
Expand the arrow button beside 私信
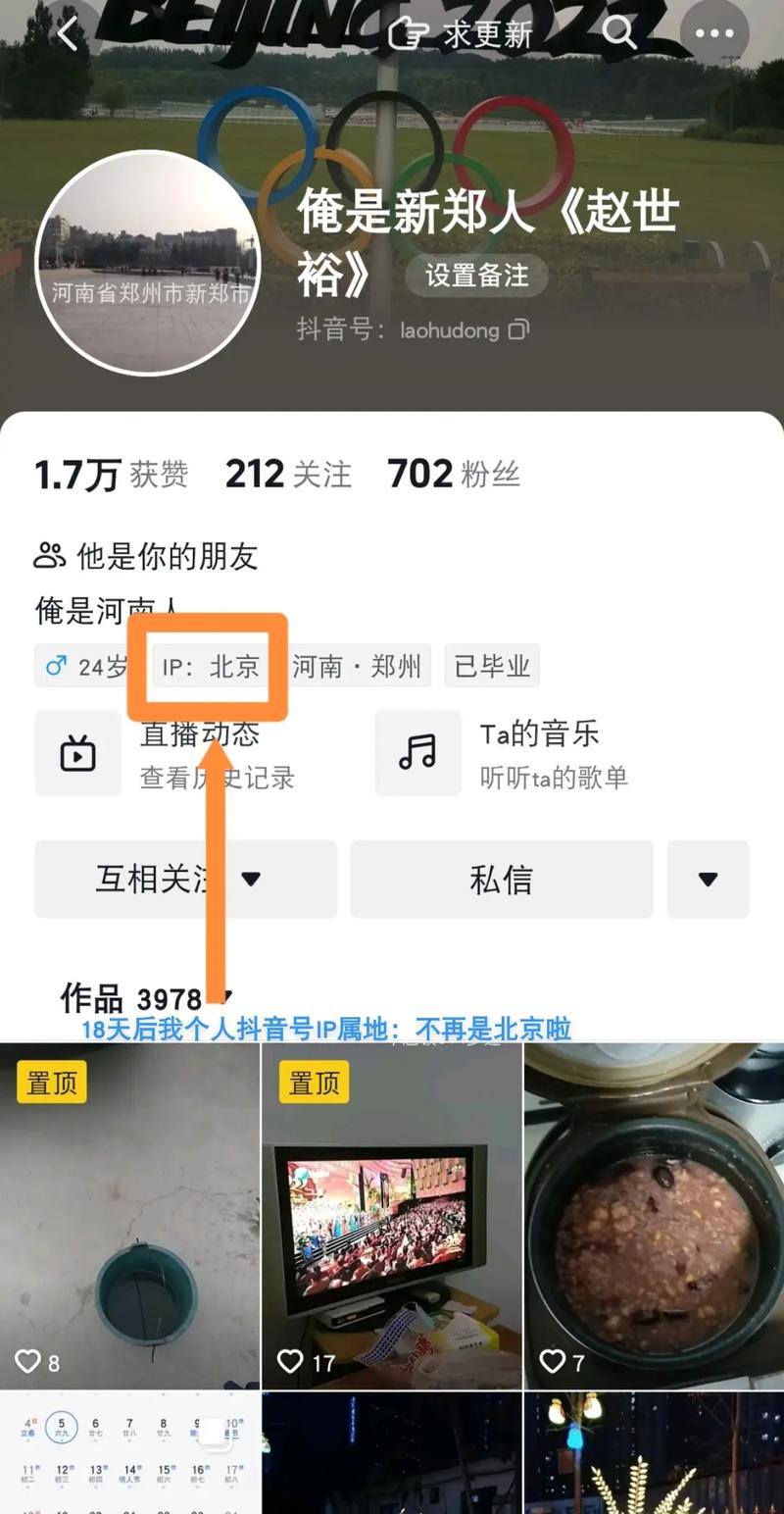coord(708,880)
